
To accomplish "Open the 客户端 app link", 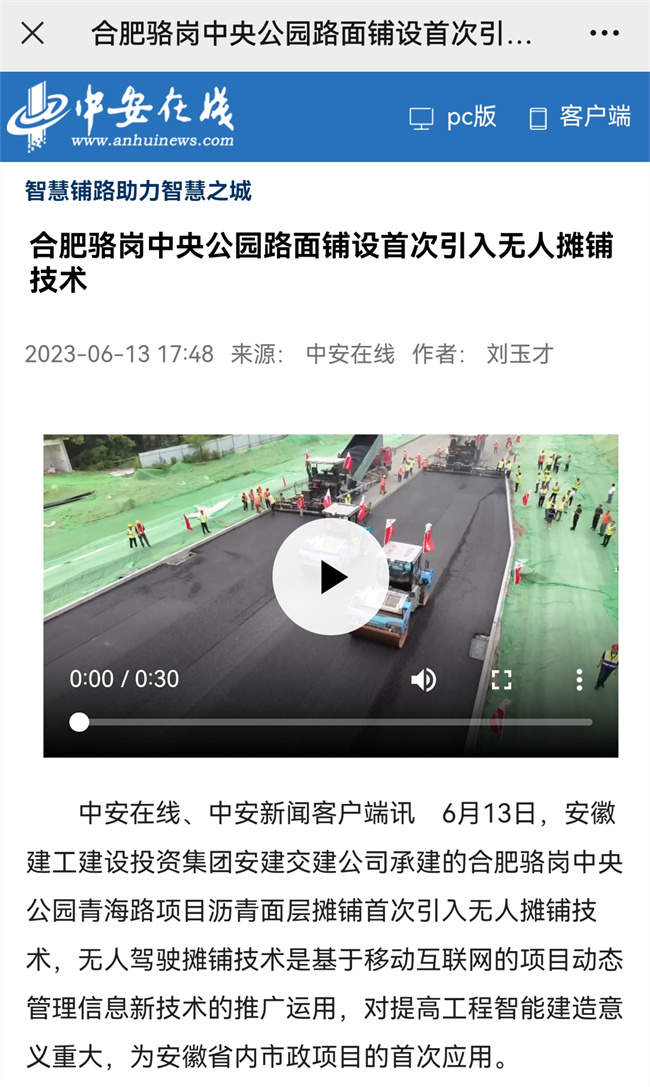I will click(579, 117).
